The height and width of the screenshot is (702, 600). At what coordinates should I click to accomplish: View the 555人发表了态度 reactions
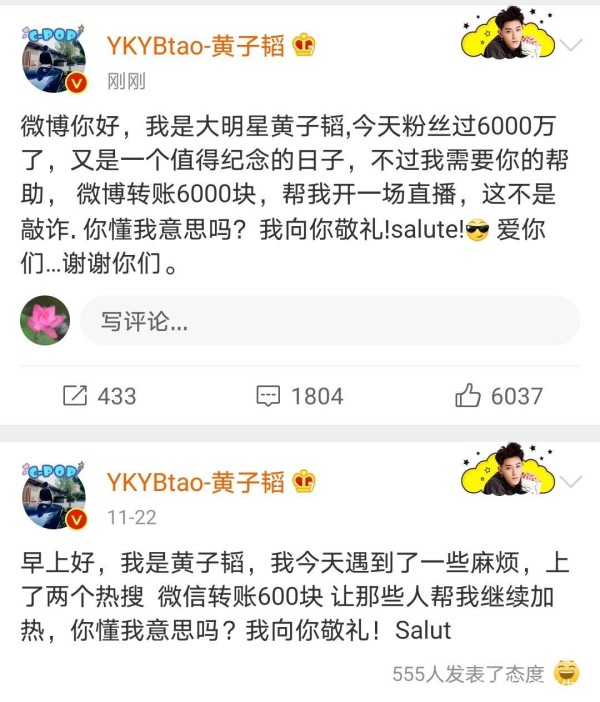(468, 673)
